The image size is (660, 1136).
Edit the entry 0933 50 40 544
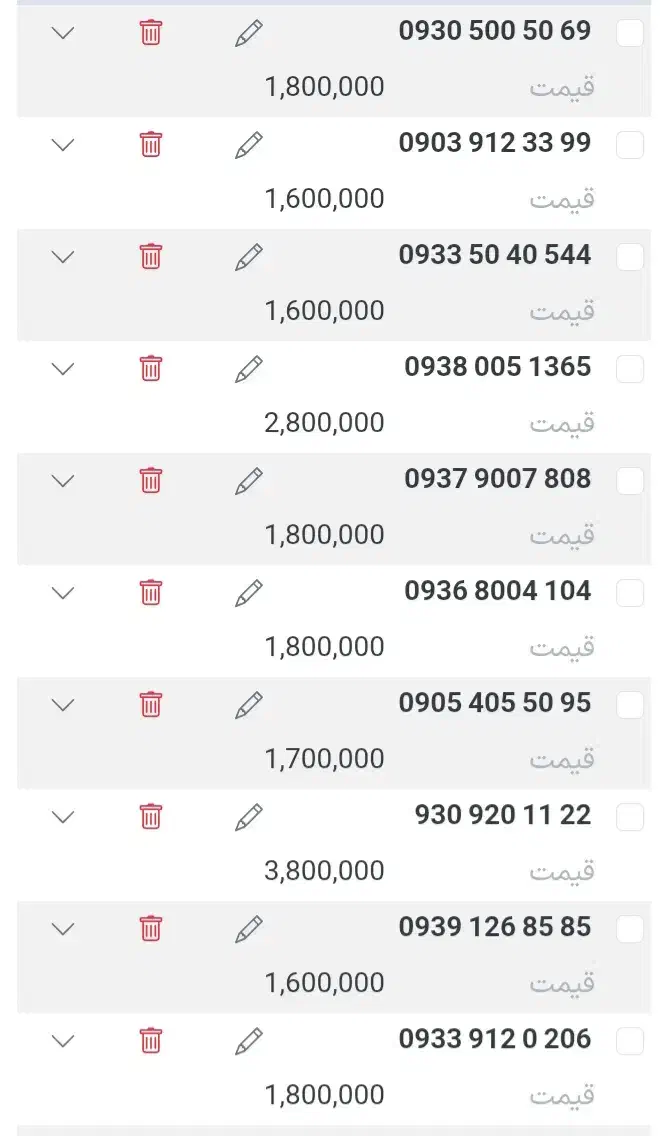[x=249, y=257]
